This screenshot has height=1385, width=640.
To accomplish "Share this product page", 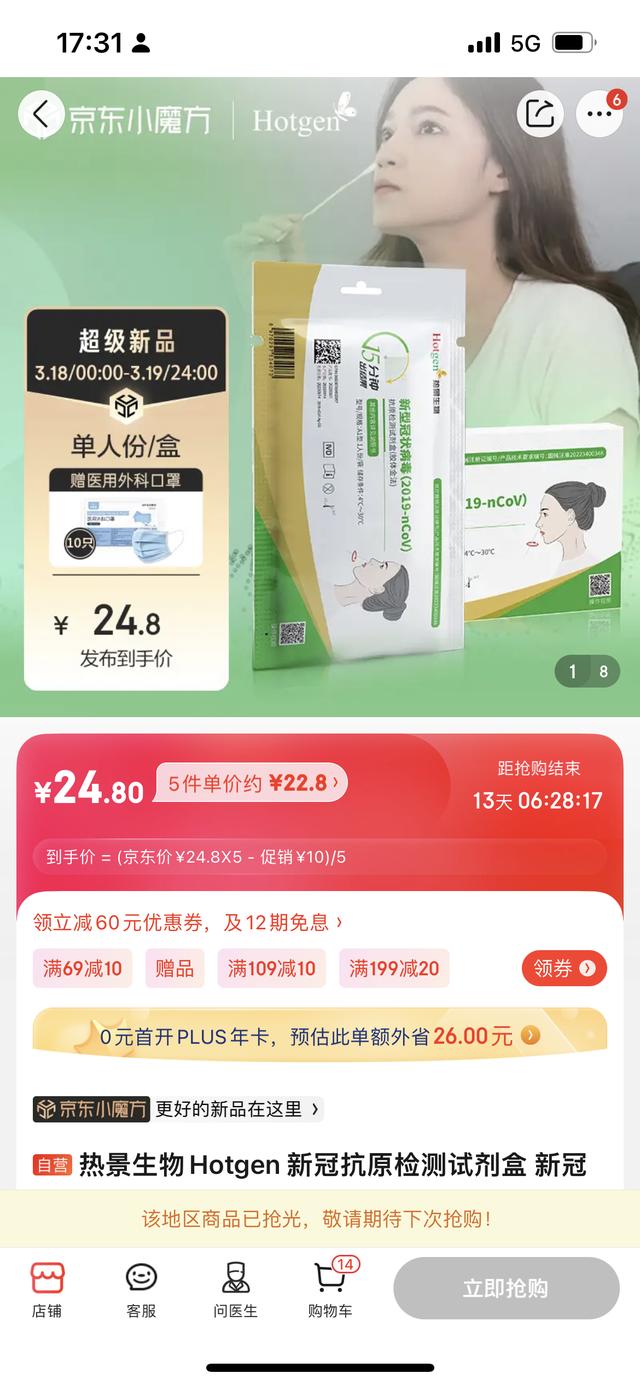I will [540, 114].
